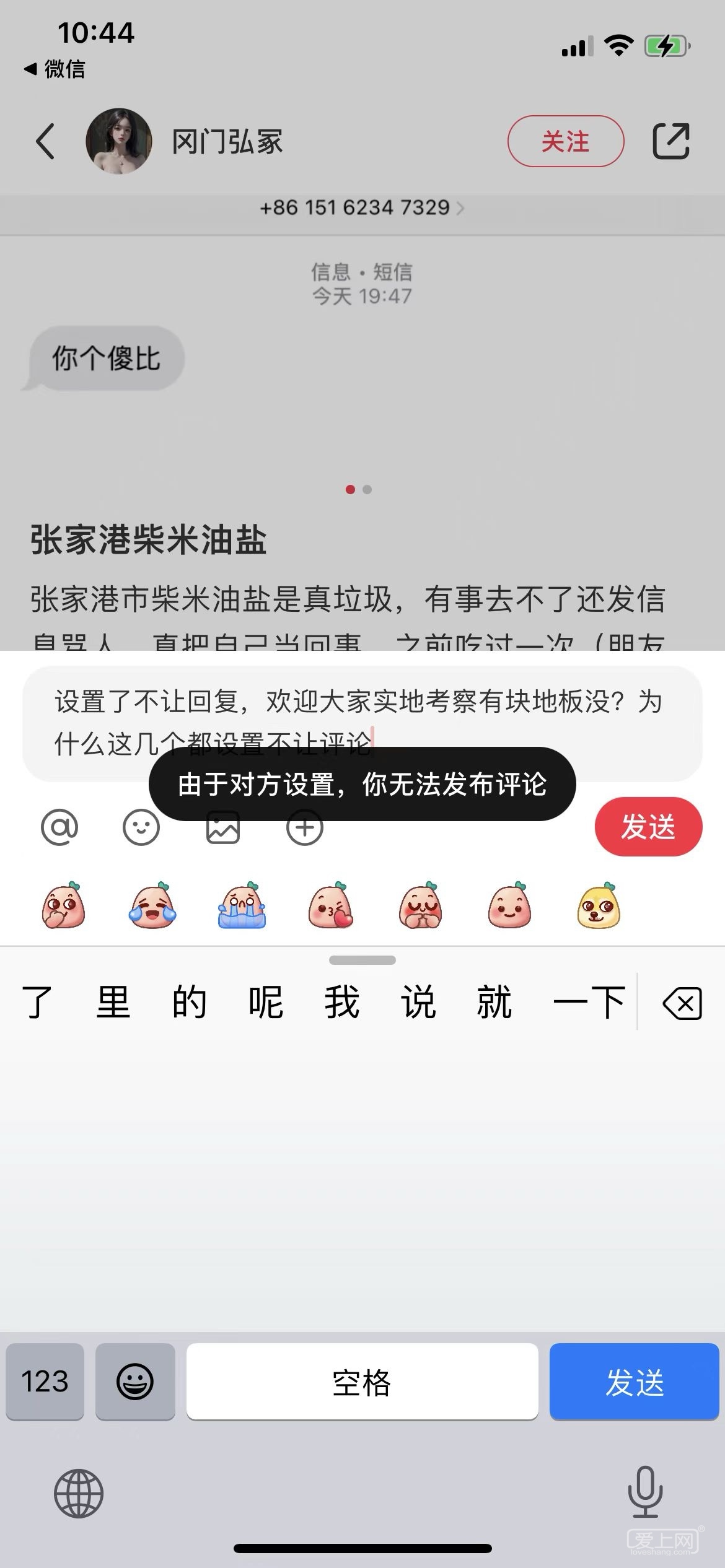Delete a character with backspace
The width and height of the screenshot is (725, 1568).
682,1003
